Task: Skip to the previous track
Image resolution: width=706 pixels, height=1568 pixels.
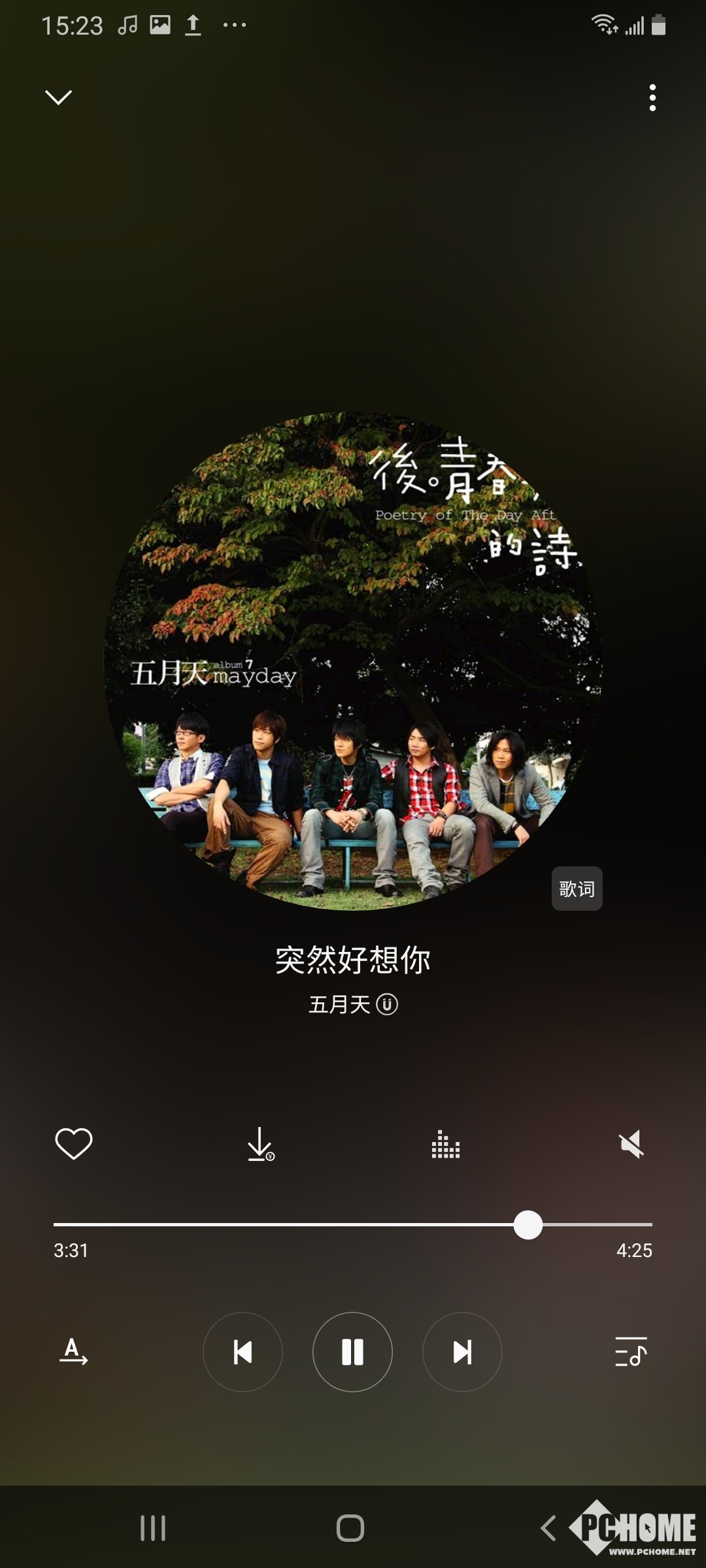Action: tap(243, 1352)
